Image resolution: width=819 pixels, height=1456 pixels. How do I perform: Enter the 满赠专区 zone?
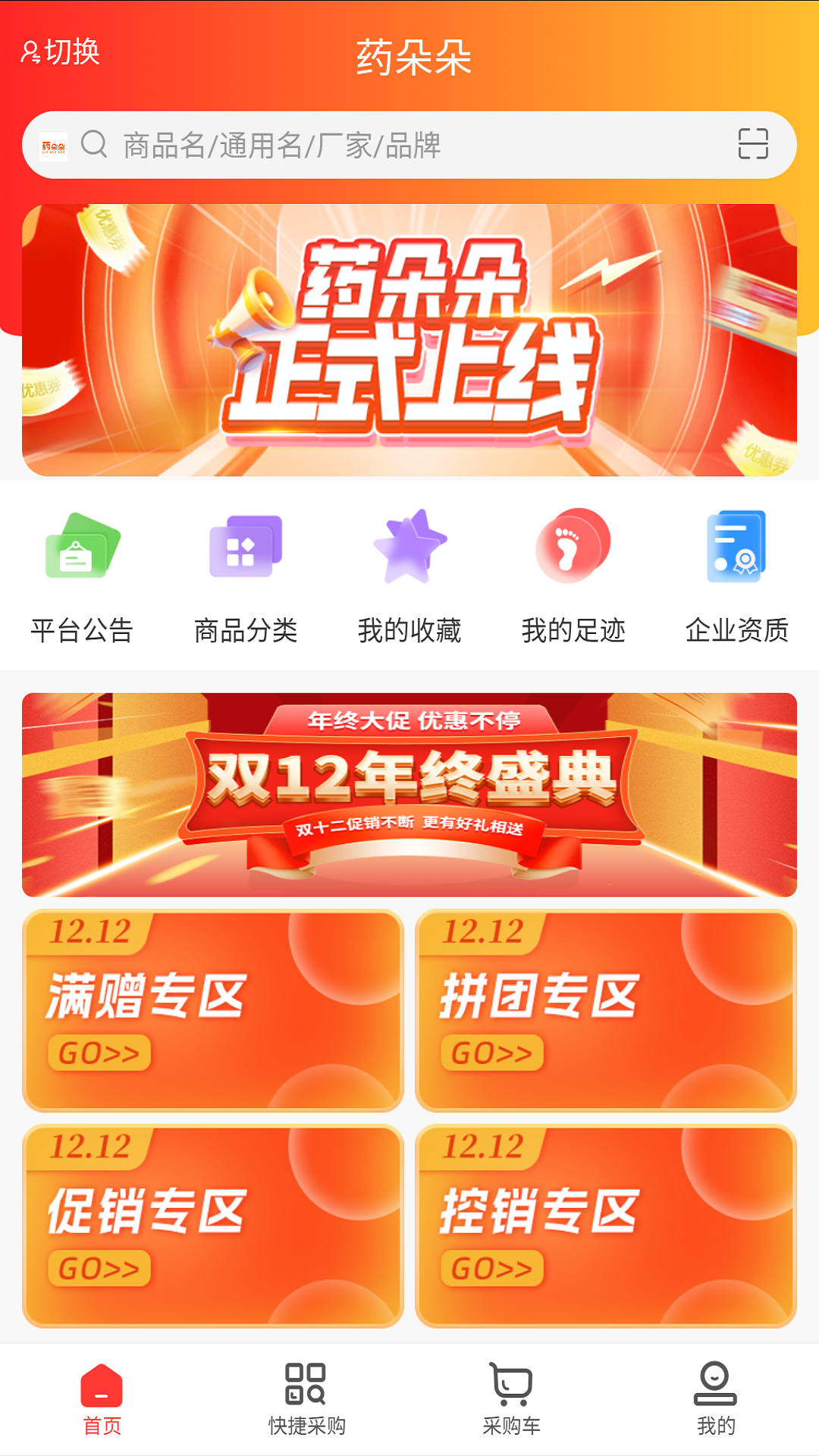[x=212, y=1010]
